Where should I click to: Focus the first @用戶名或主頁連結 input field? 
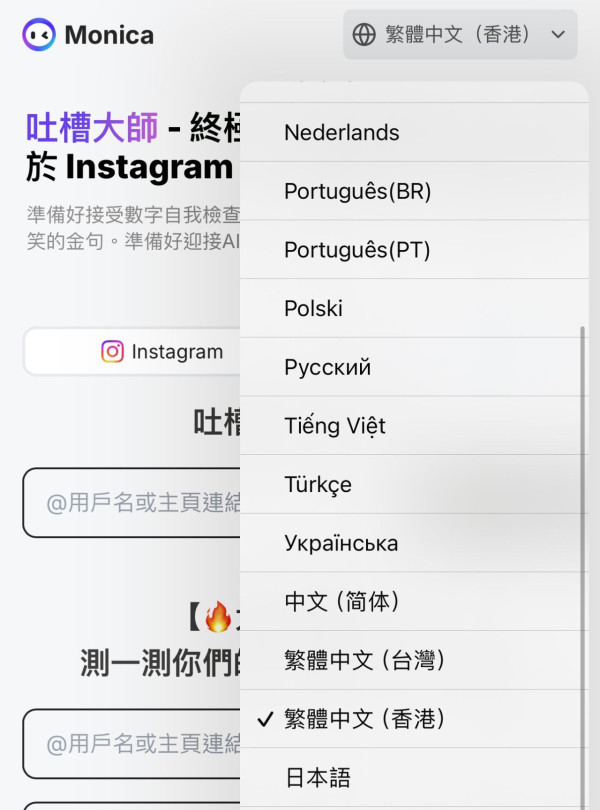tap(132, 503)
